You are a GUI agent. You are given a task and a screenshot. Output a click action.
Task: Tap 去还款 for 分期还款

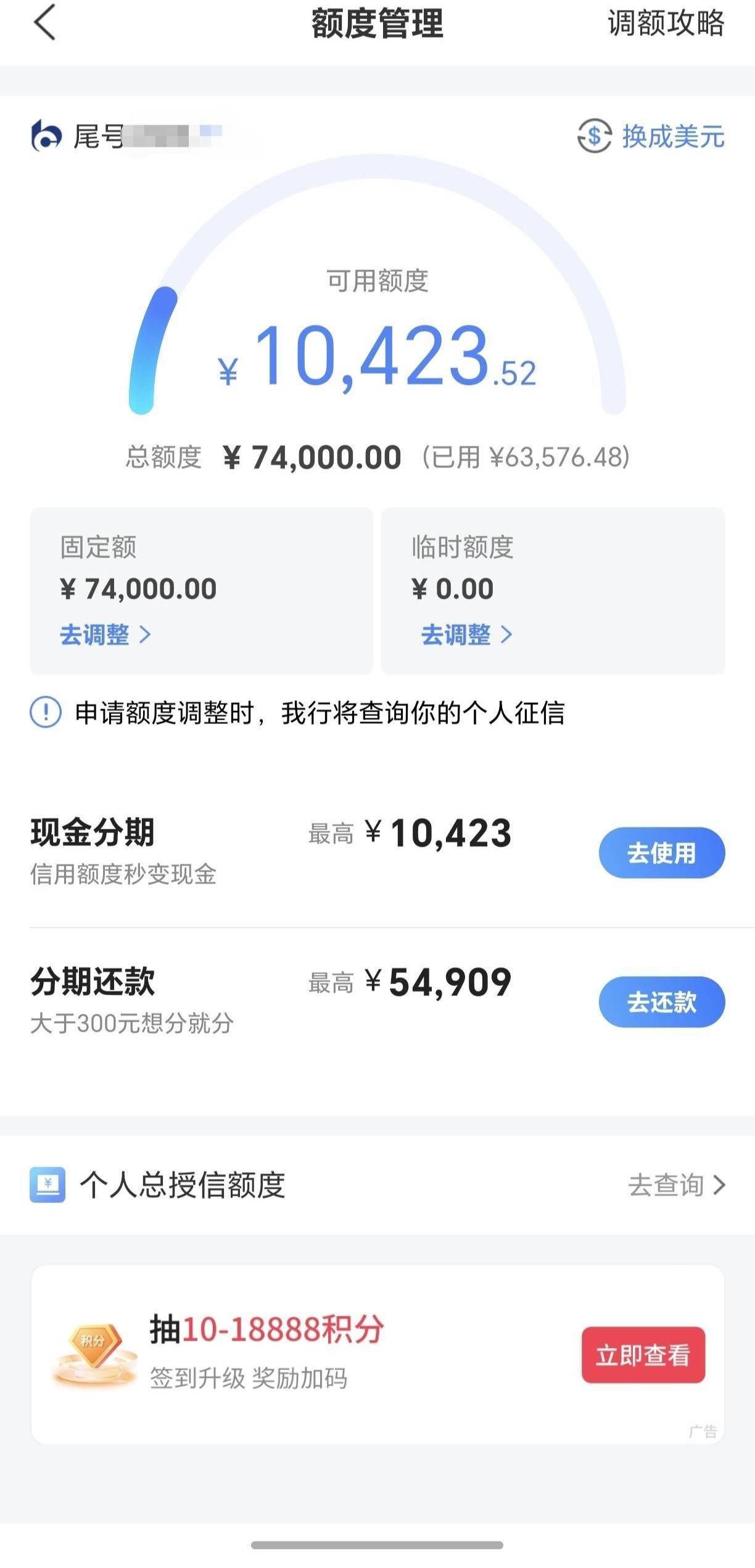[662, 1002]
